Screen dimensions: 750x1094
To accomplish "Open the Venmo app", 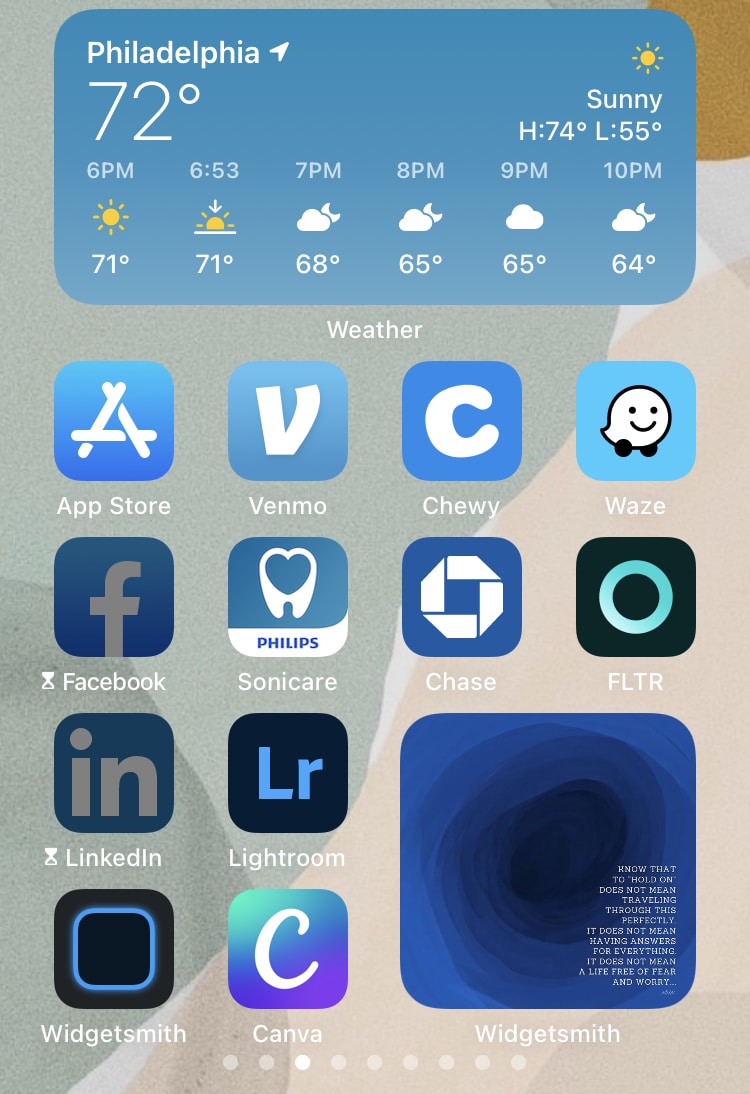I will coord(288,421).
